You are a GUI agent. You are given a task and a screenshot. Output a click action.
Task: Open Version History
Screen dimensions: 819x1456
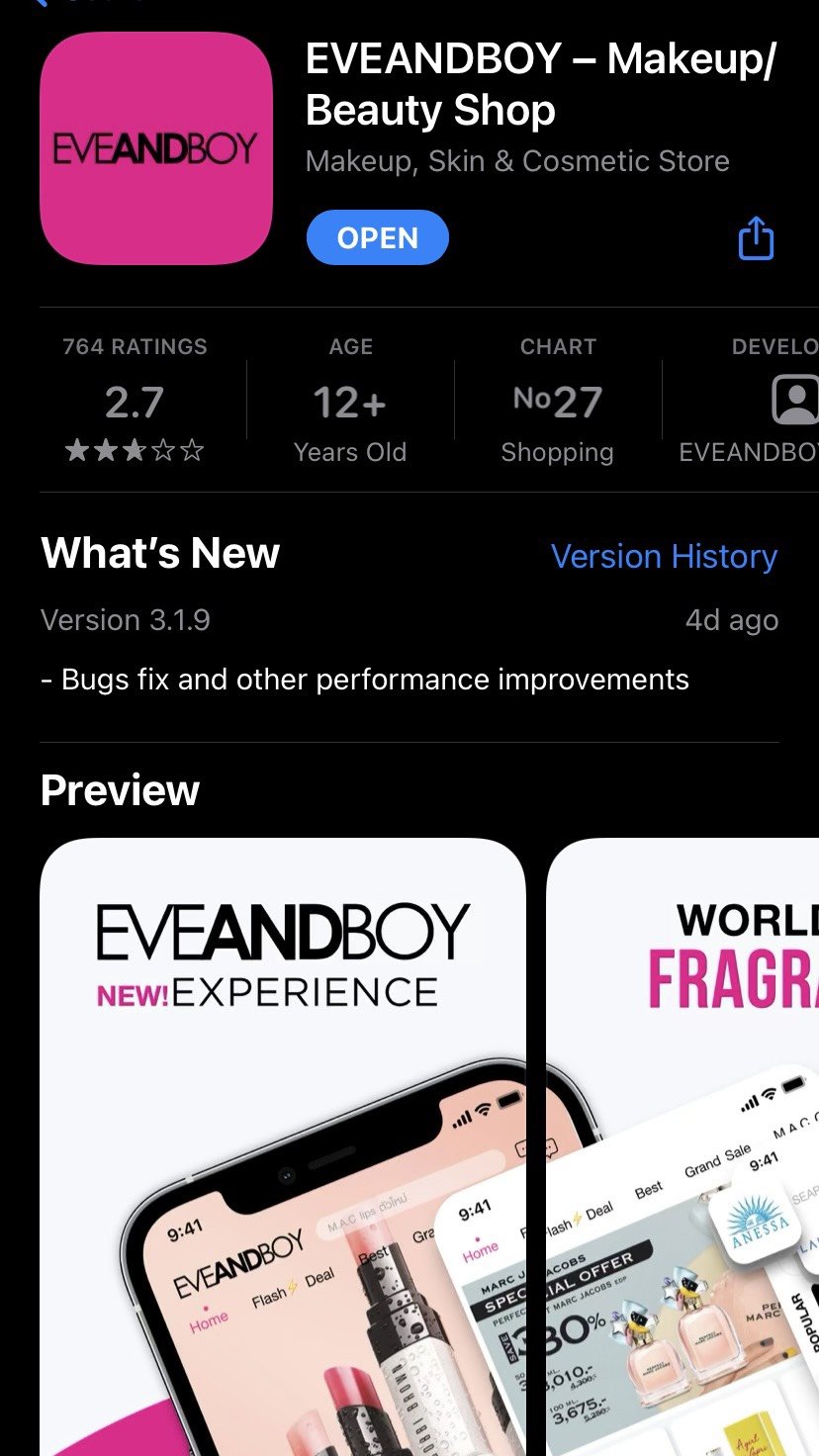[x=664, y=556]
